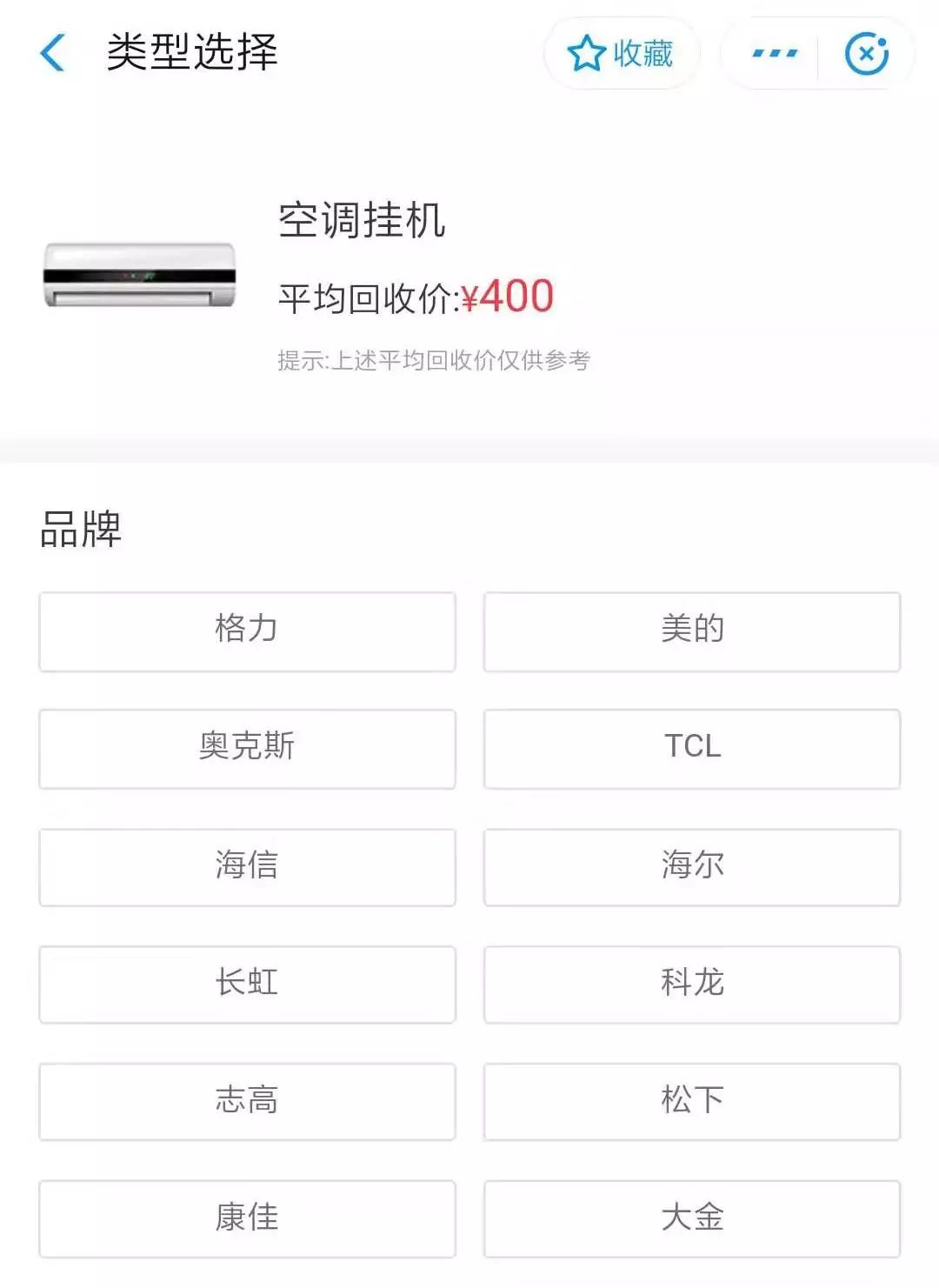Pick the 长虹 brand
Image resolution: width=939 pixels, height=1288 pixels.
(246, 984)
